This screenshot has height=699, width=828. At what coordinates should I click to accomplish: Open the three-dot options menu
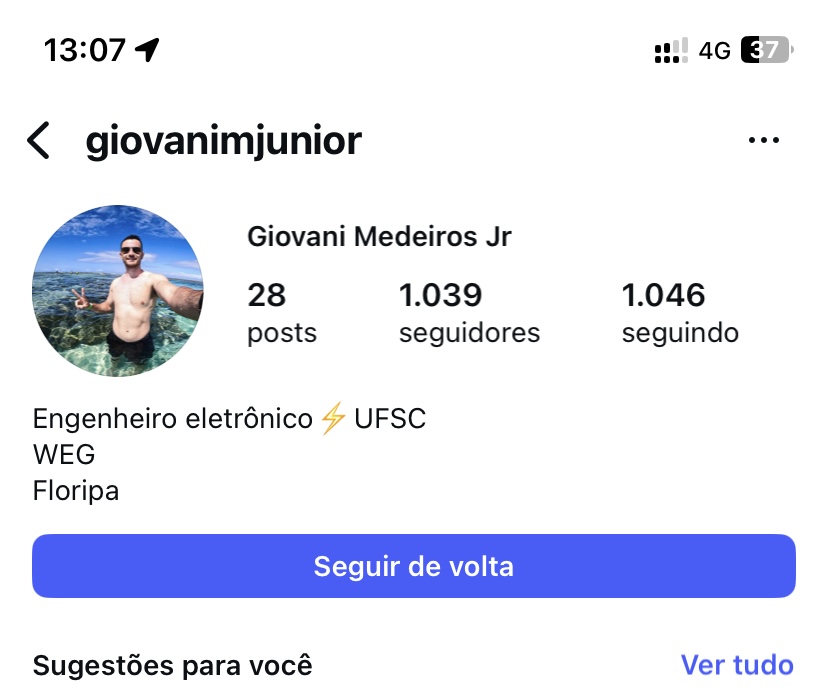763,141
